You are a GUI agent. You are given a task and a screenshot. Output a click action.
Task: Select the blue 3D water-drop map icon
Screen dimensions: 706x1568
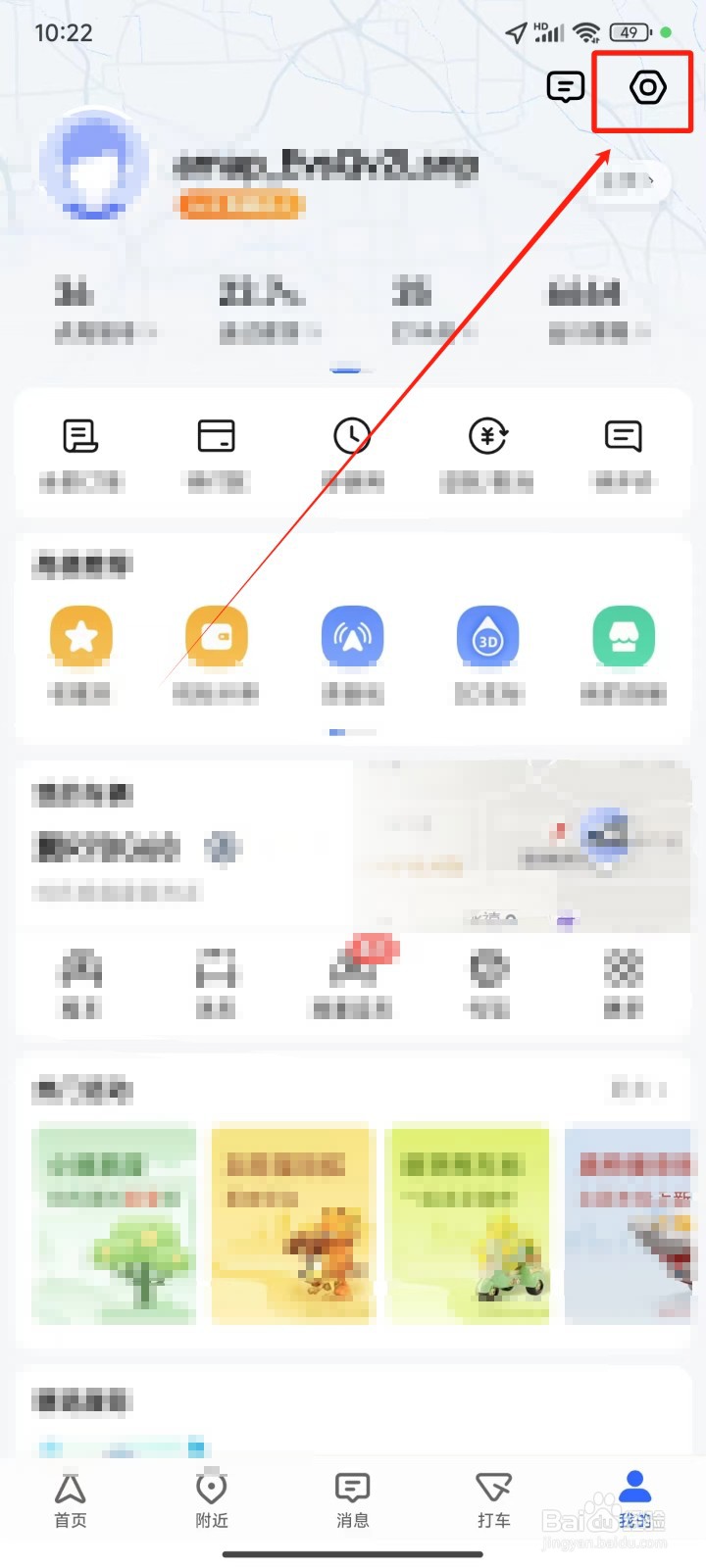[x=487, y=636]
